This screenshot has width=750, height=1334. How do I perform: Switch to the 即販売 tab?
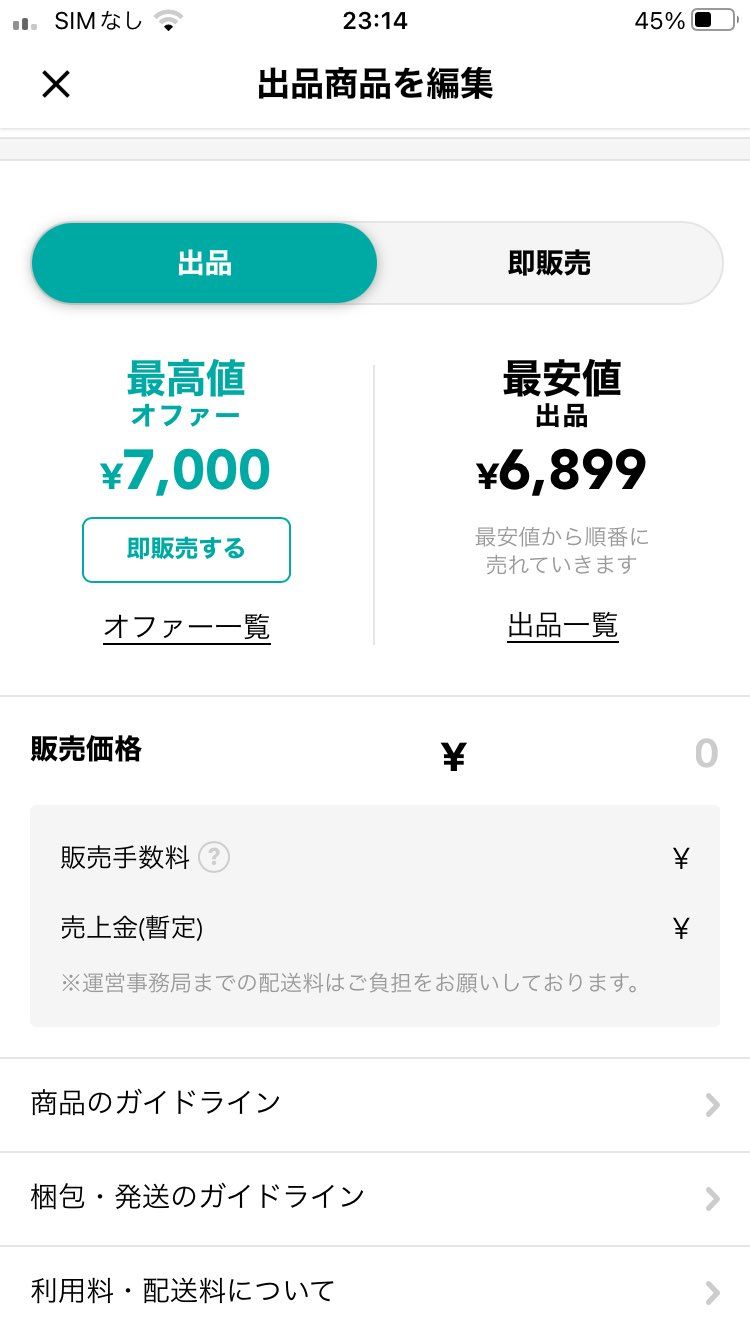coord(549,263)
